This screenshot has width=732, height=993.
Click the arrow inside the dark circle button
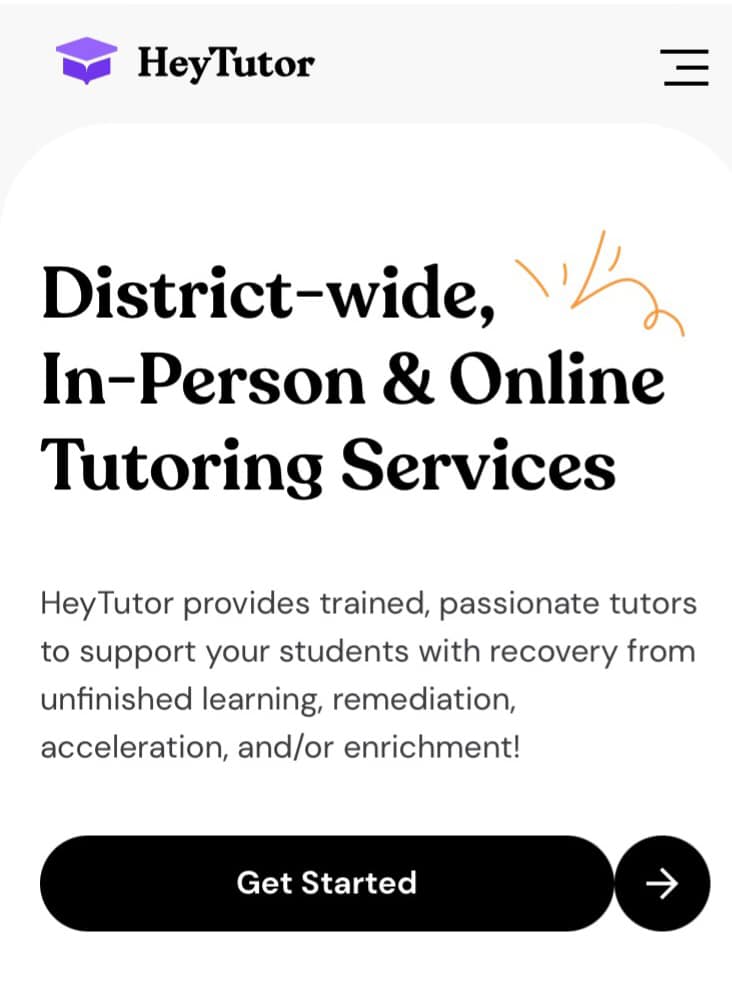coord(662,883)
